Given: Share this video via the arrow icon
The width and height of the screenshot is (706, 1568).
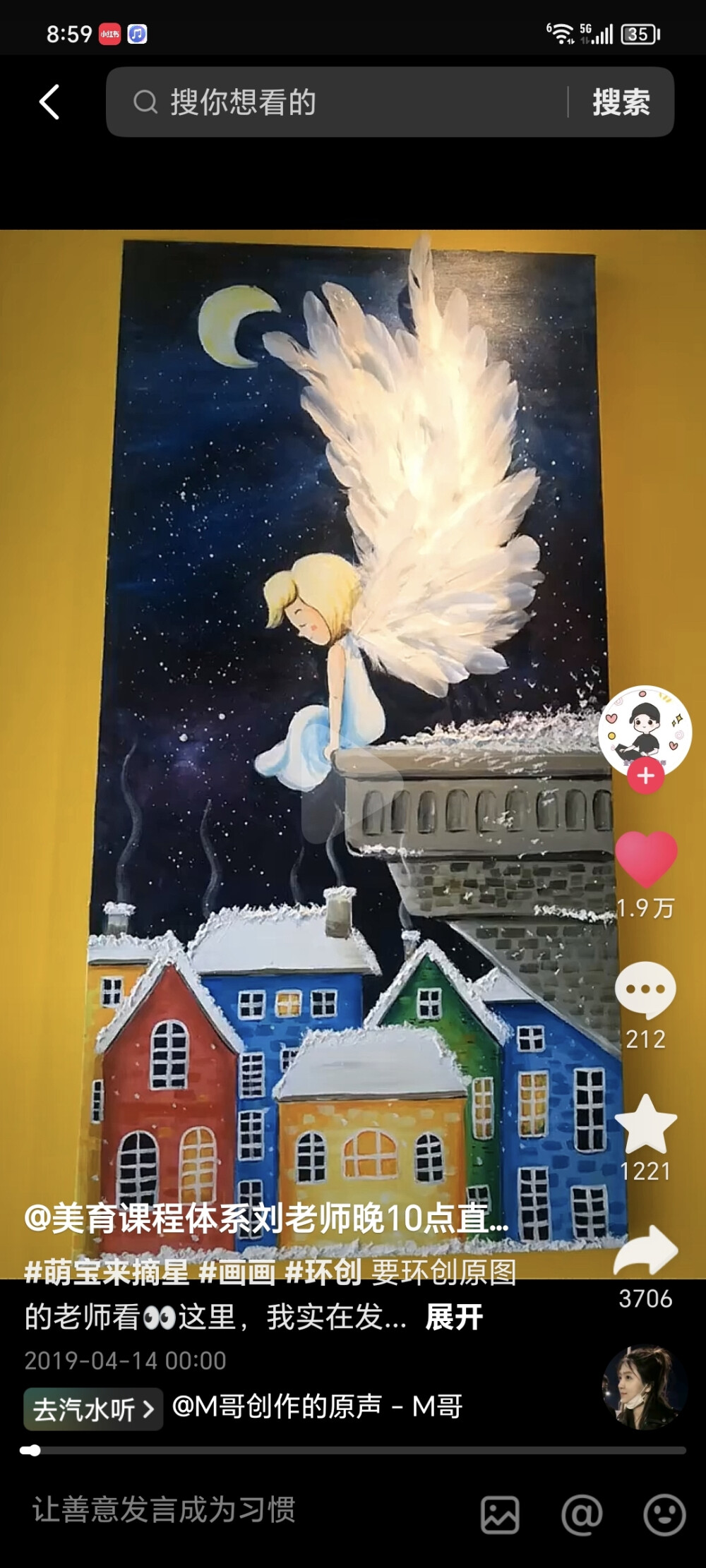Looking at the screenshot, I should (645, 1252).
